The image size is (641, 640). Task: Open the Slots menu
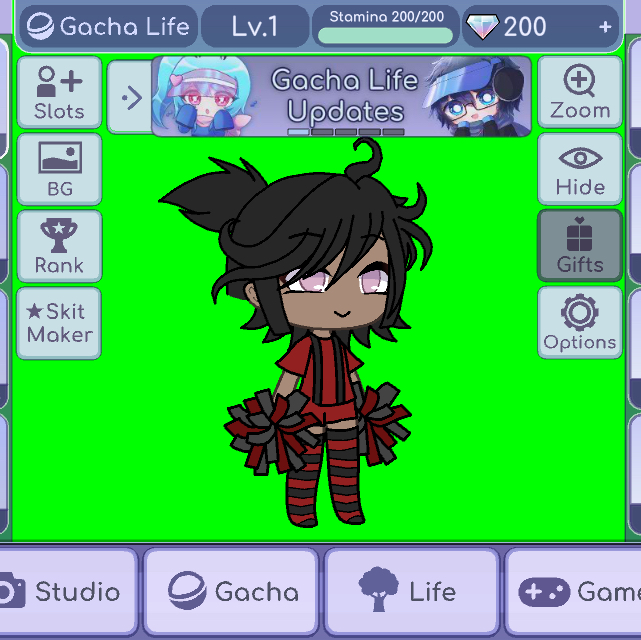(x=59, y=94)
